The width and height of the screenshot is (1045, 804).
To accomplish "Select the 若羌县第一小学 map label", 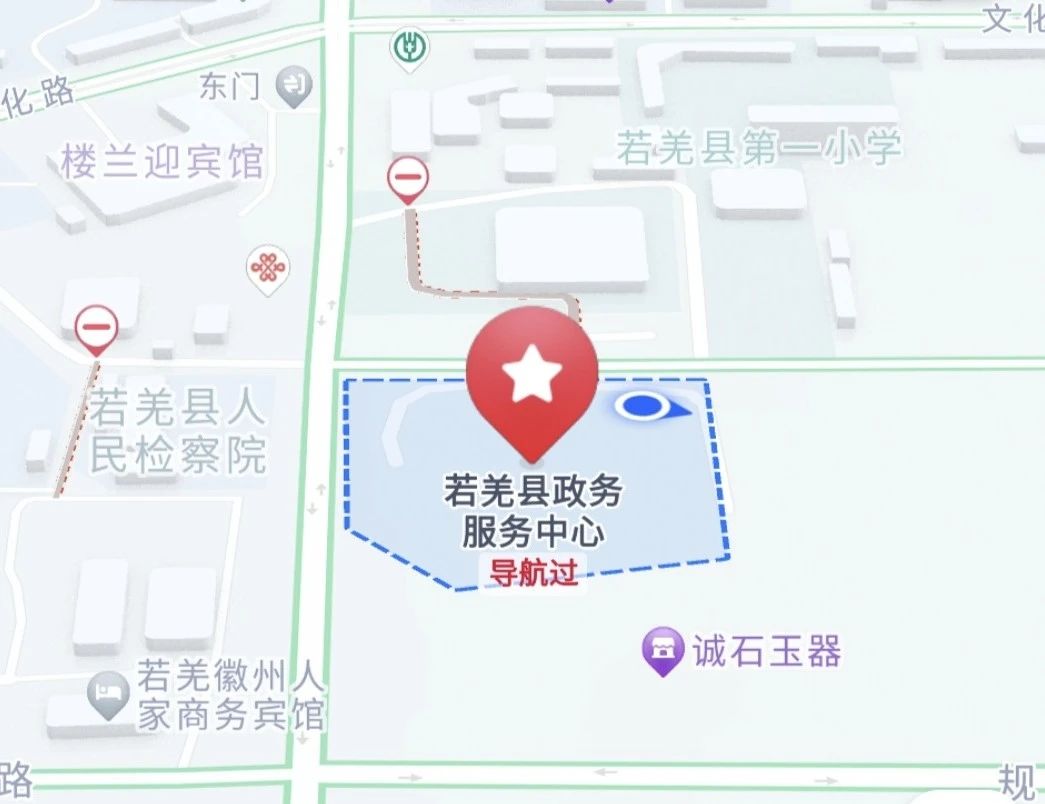I will click(x=758, y=148).
